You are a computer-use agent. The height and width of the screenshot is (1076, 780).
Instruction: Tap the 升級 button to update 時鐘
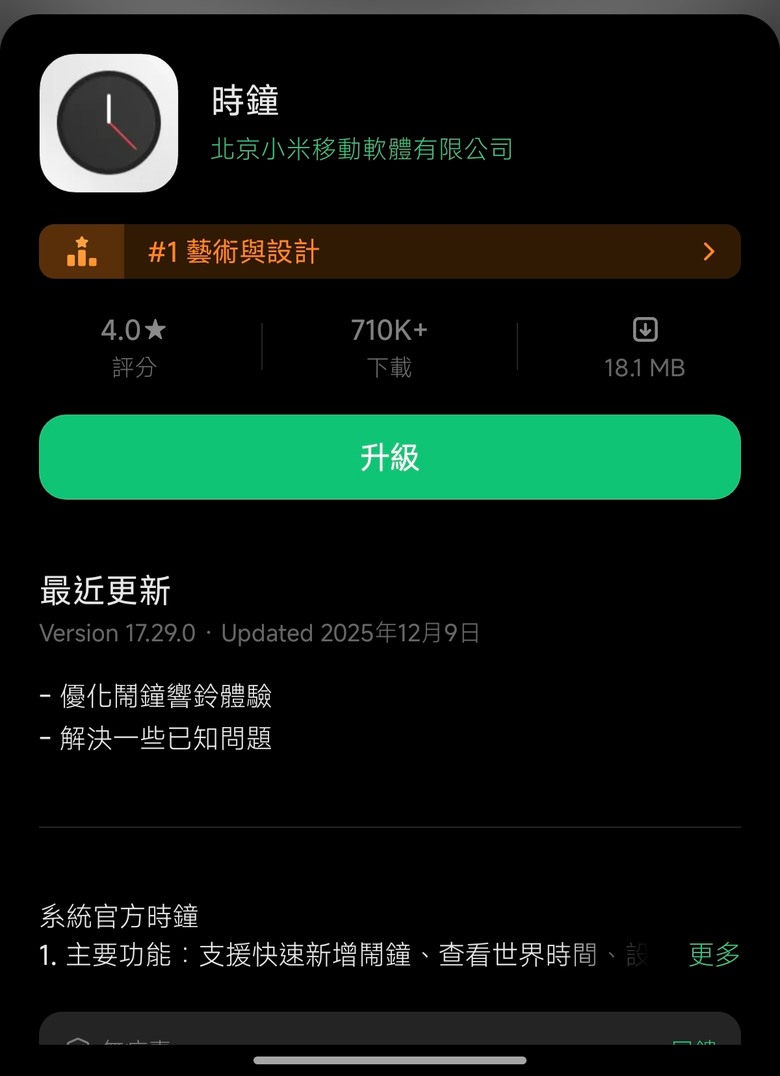[x=389, y=457]
